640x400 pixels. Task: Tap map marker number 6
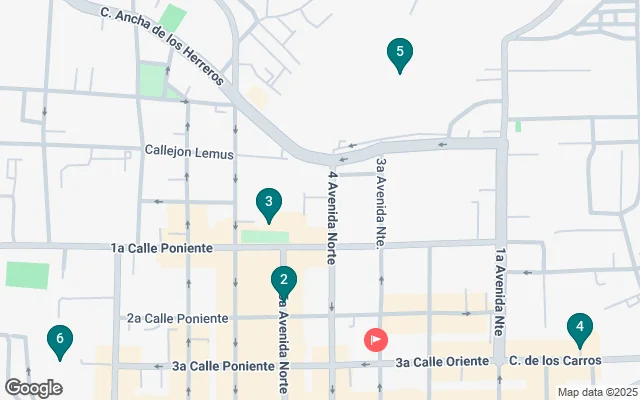coord(60,341)
